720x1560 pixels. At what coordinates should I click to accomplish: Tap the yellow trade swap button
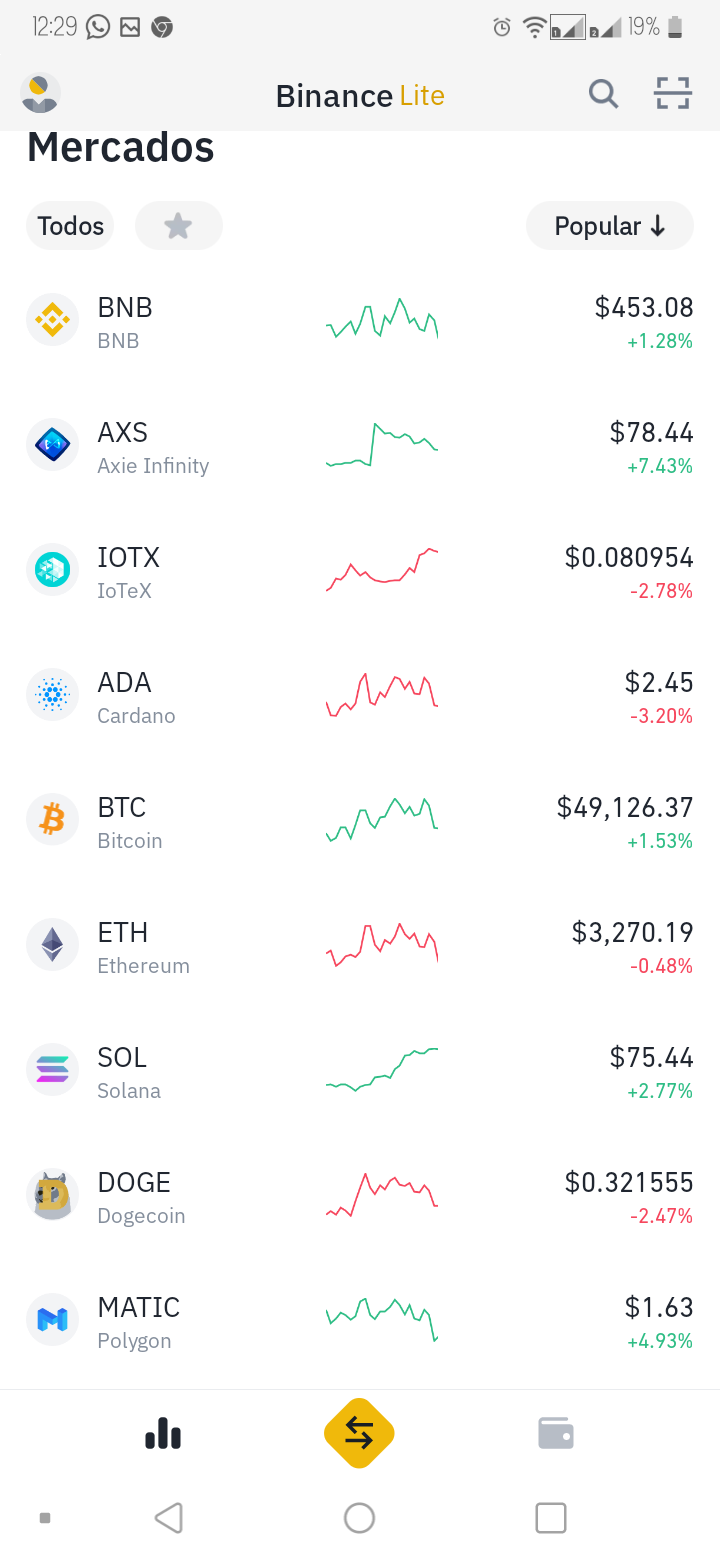pos(359,1433)
